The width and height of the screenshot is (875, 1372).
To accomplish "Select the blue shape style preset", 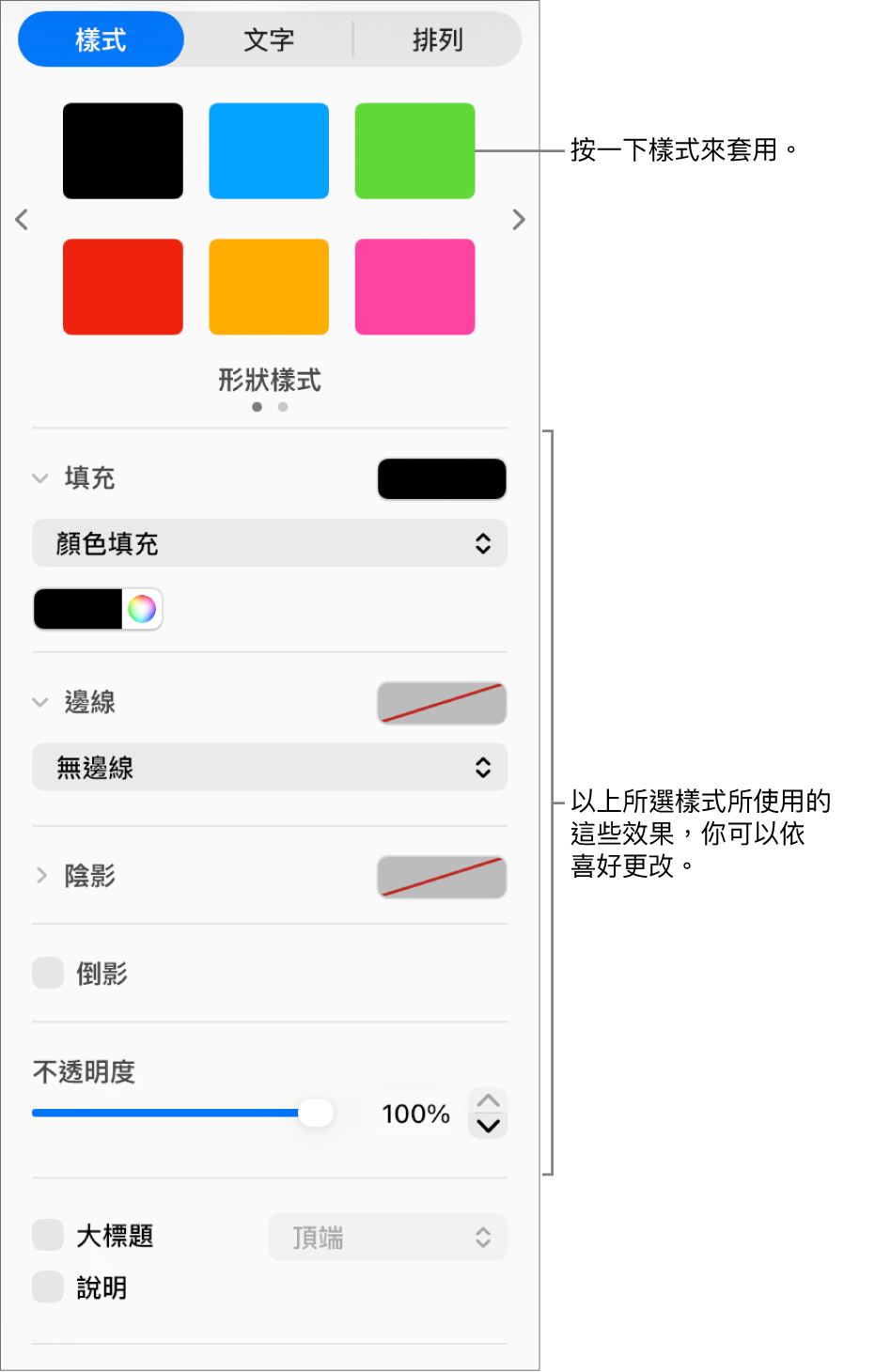I will [269, 150].
